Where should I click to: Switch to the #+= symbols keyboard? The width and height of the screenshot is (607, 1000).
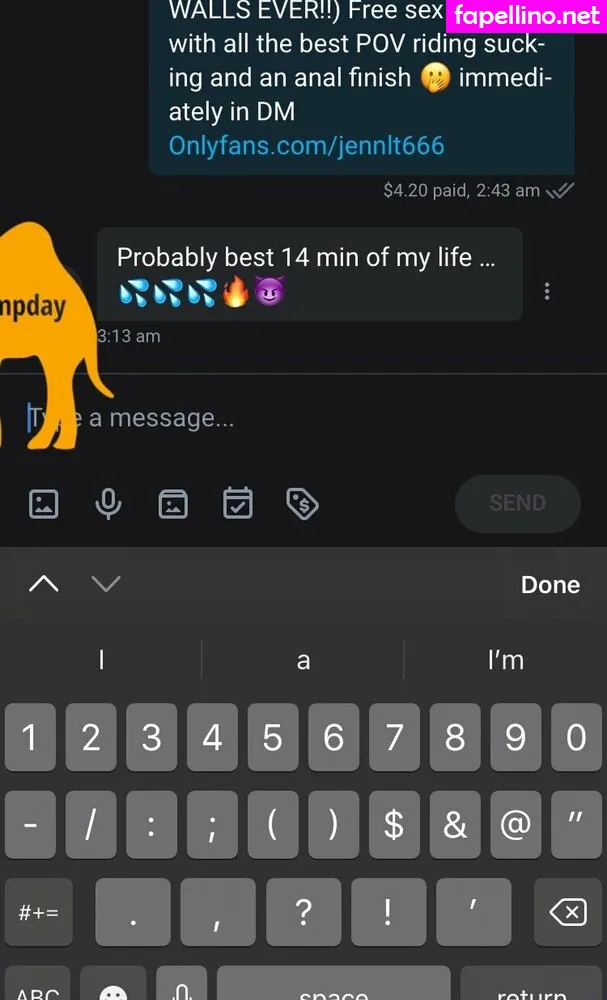click(39, 912)
